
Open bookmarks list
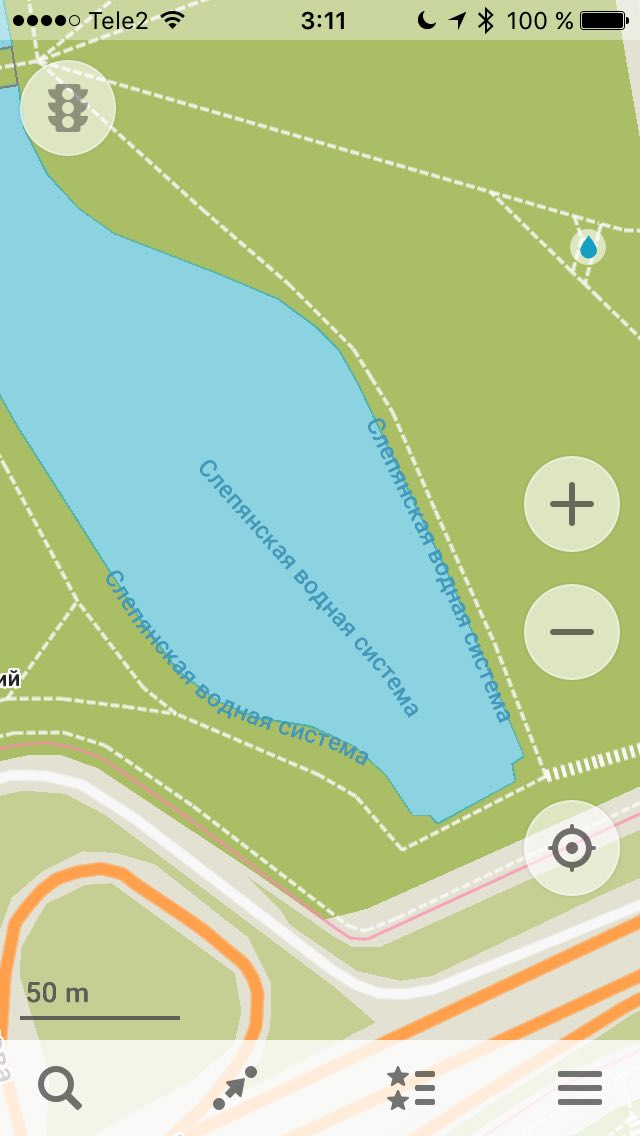click(411, 1089)
